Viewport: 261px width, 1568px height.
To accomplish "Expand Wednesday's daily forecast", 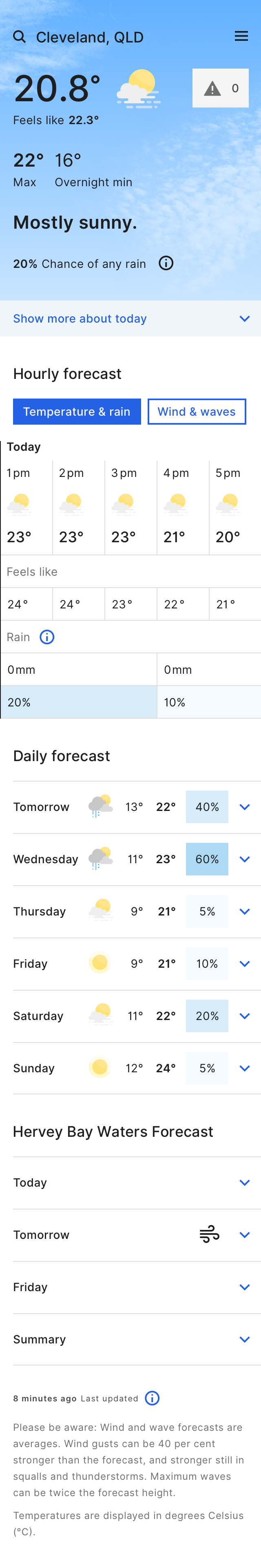I will pyautogui.click(x=245, y=859).
